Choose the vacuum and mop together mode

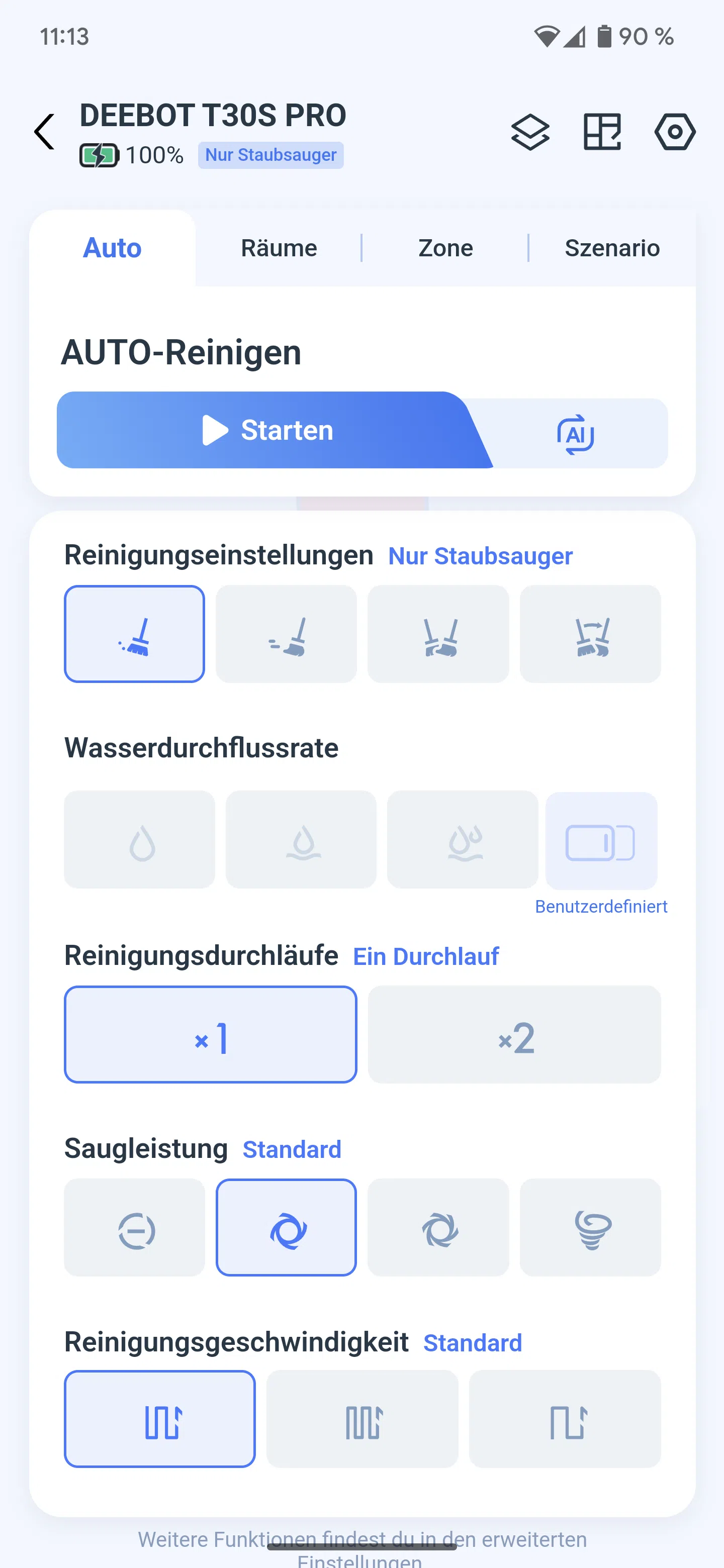[438, 634]
